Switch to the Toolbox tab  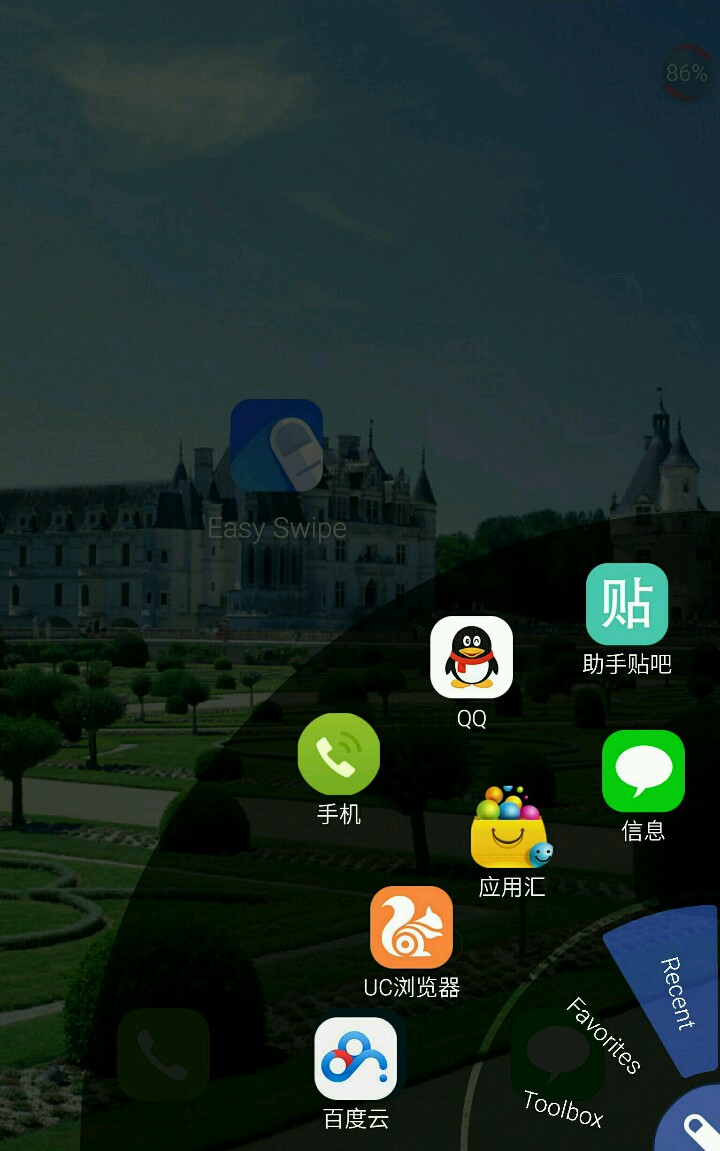[x=563, y=1108]
